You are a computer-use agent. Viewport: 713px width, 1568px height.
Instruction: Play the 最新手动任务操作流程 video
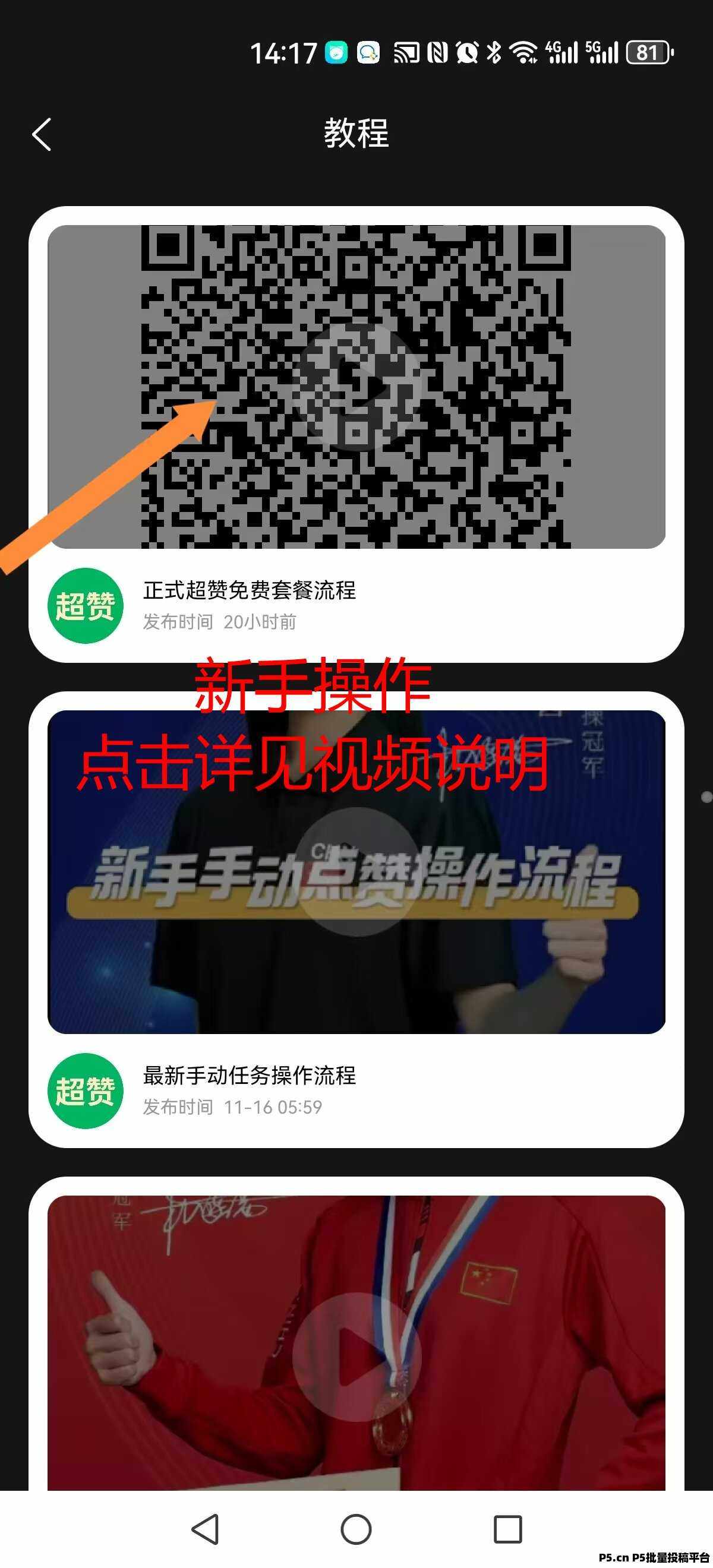(x=356, y=872)
